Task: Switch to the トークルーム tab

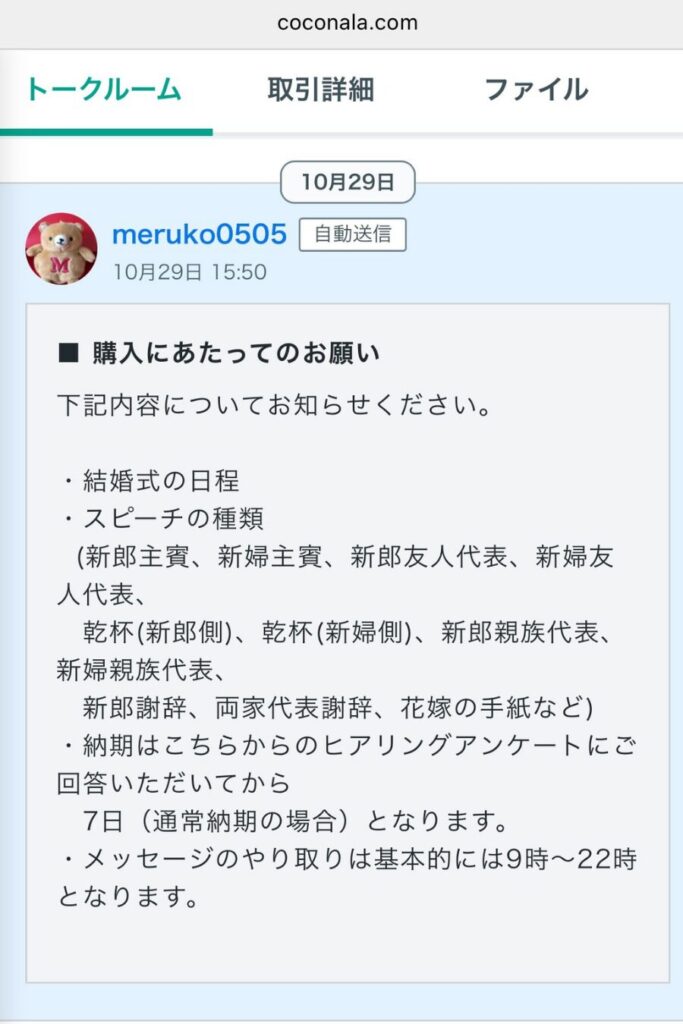Action: (103, 90)
